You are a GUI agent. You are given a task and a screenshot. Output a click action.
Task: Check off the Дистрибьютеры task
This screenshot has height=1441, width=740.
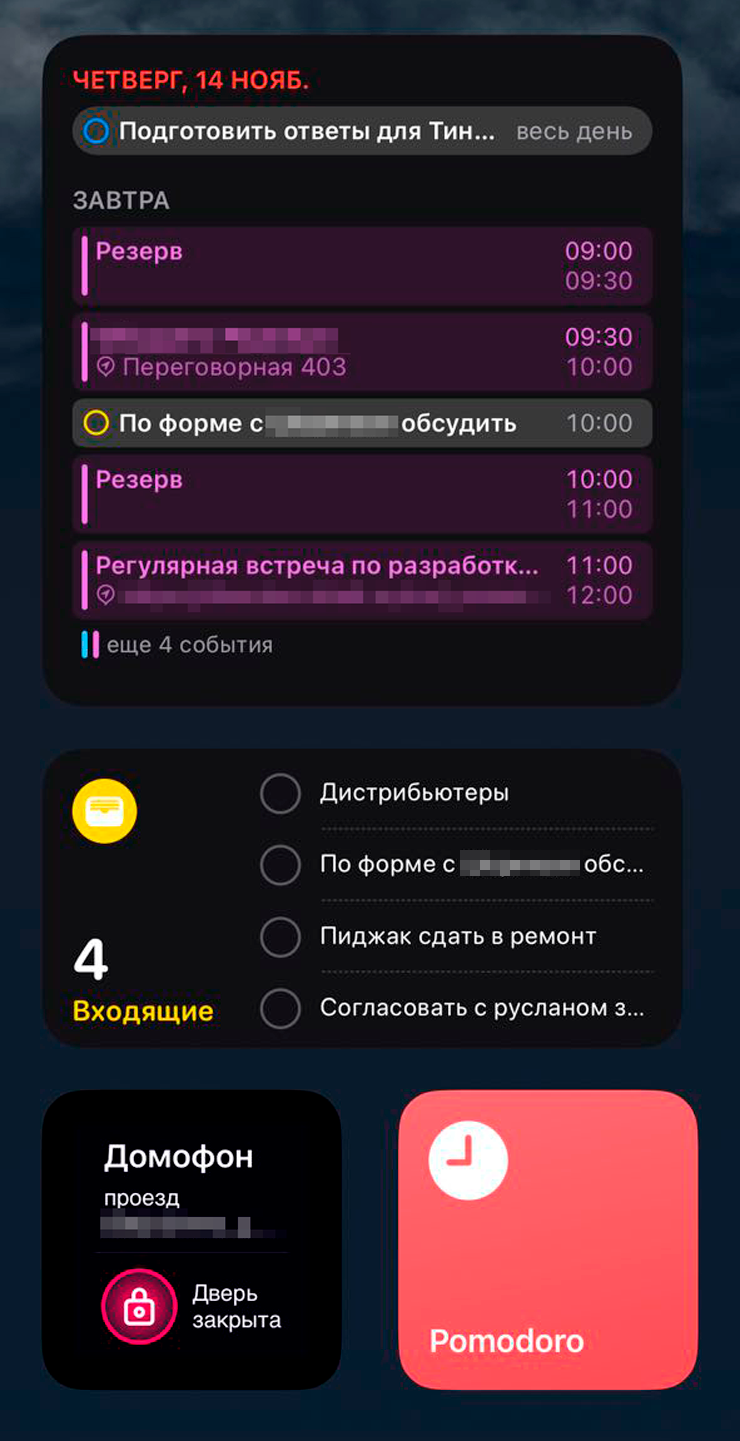tap(280, 794)
